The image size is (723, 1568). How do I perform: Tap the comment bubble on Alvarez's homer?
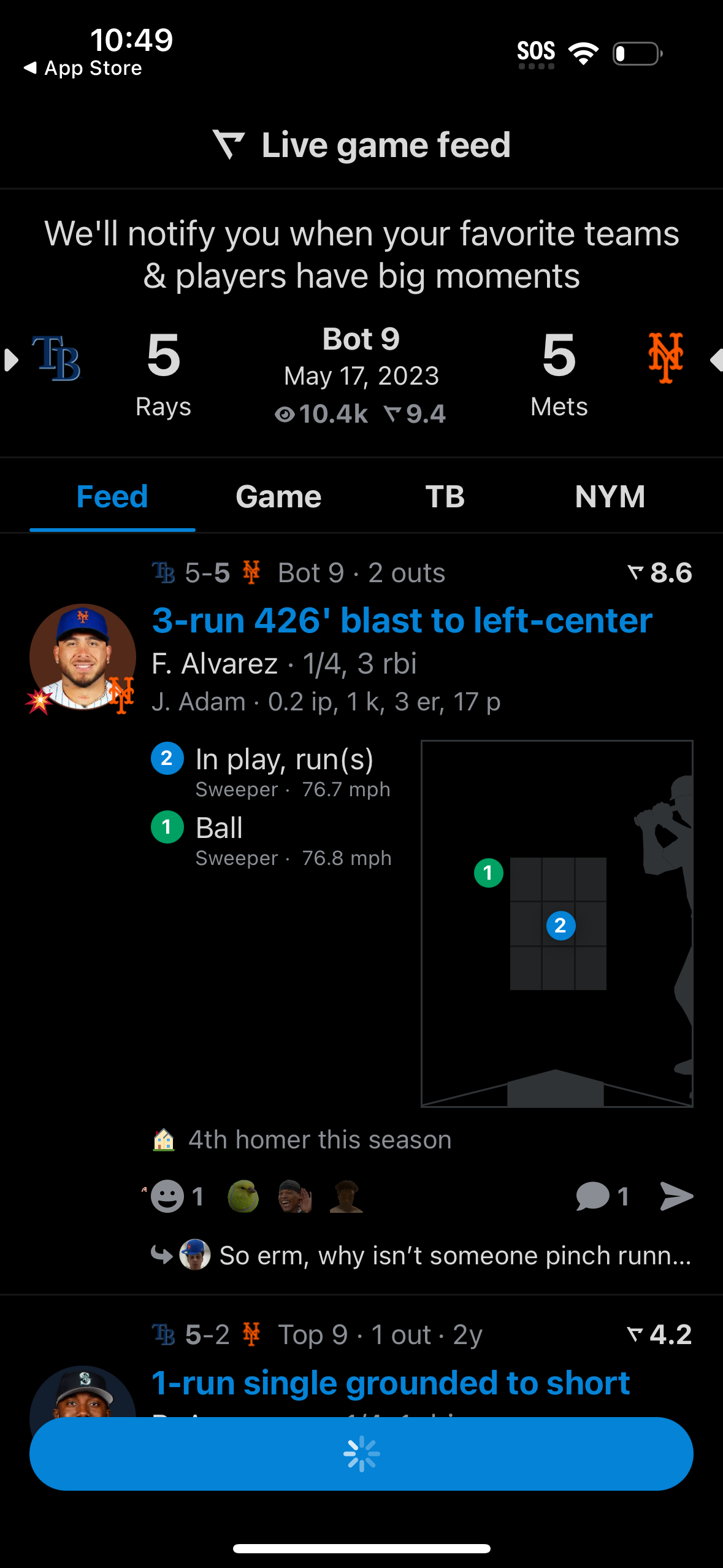[592, 1195]
